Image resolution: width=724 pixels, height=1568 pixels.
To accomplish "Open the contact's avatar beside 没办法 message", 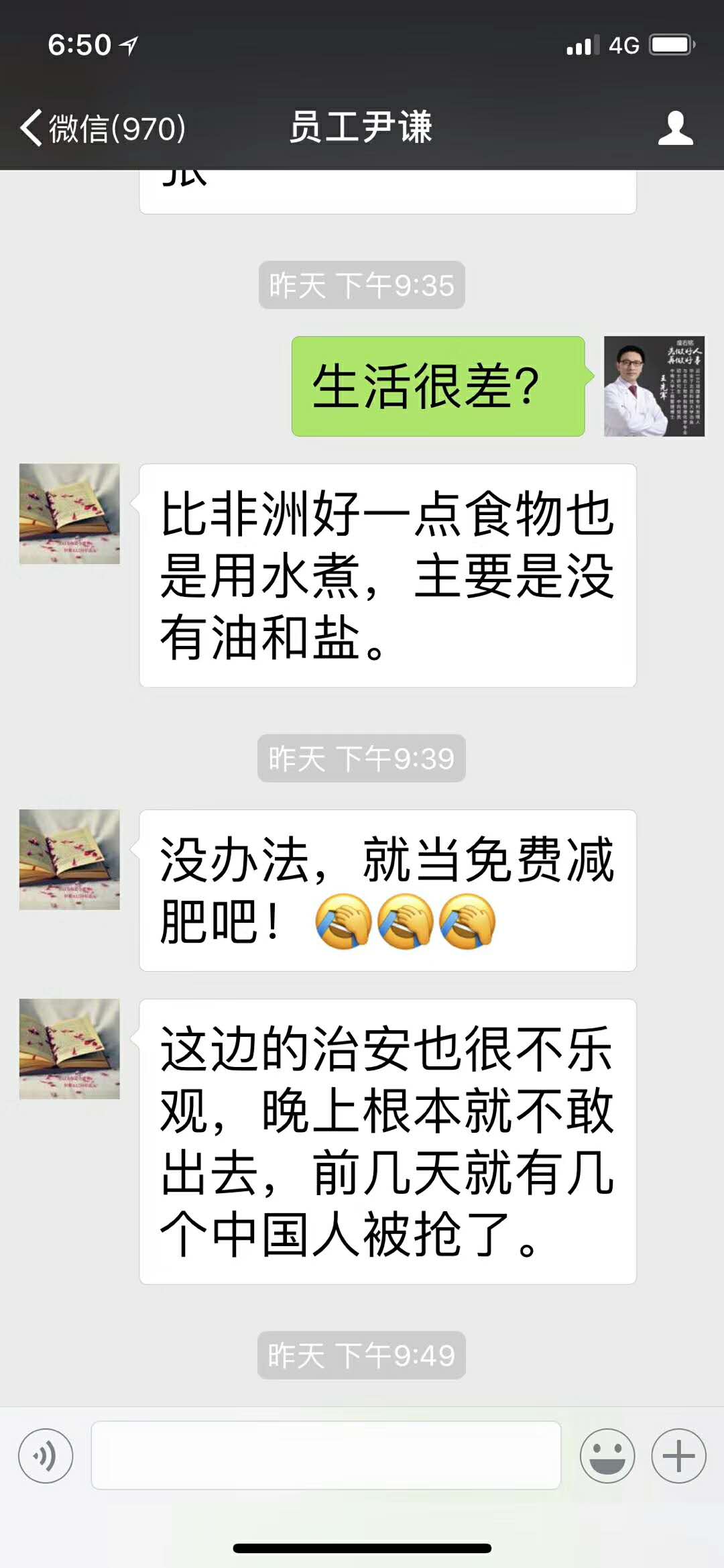I will (x=70, y=860).
